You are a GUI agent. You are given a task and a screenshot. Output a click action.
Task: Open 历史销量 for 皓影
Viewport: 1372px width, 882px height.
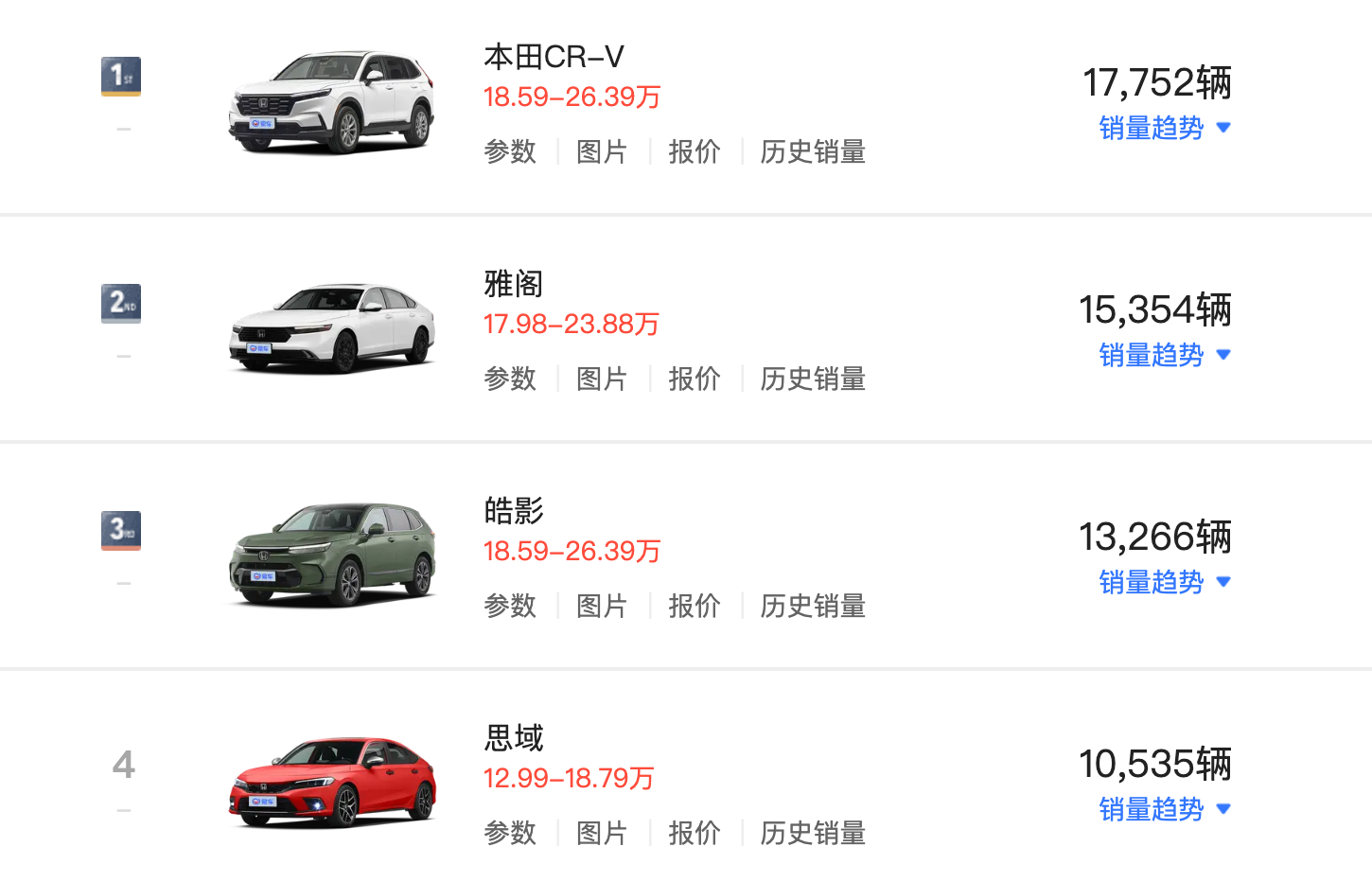pos(813,606)
